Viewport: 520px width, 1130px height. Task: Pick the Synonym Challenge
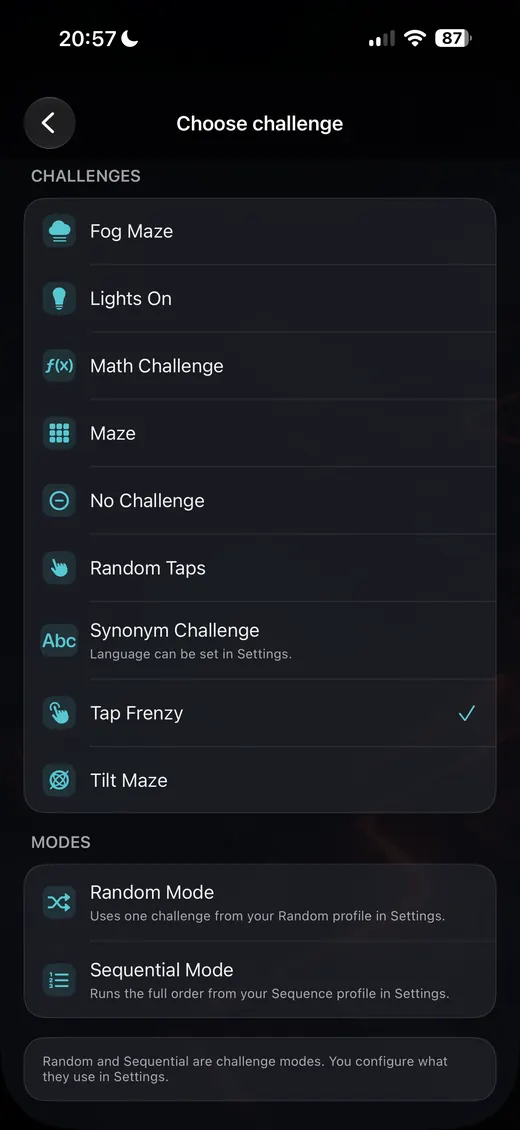[260, 641]
